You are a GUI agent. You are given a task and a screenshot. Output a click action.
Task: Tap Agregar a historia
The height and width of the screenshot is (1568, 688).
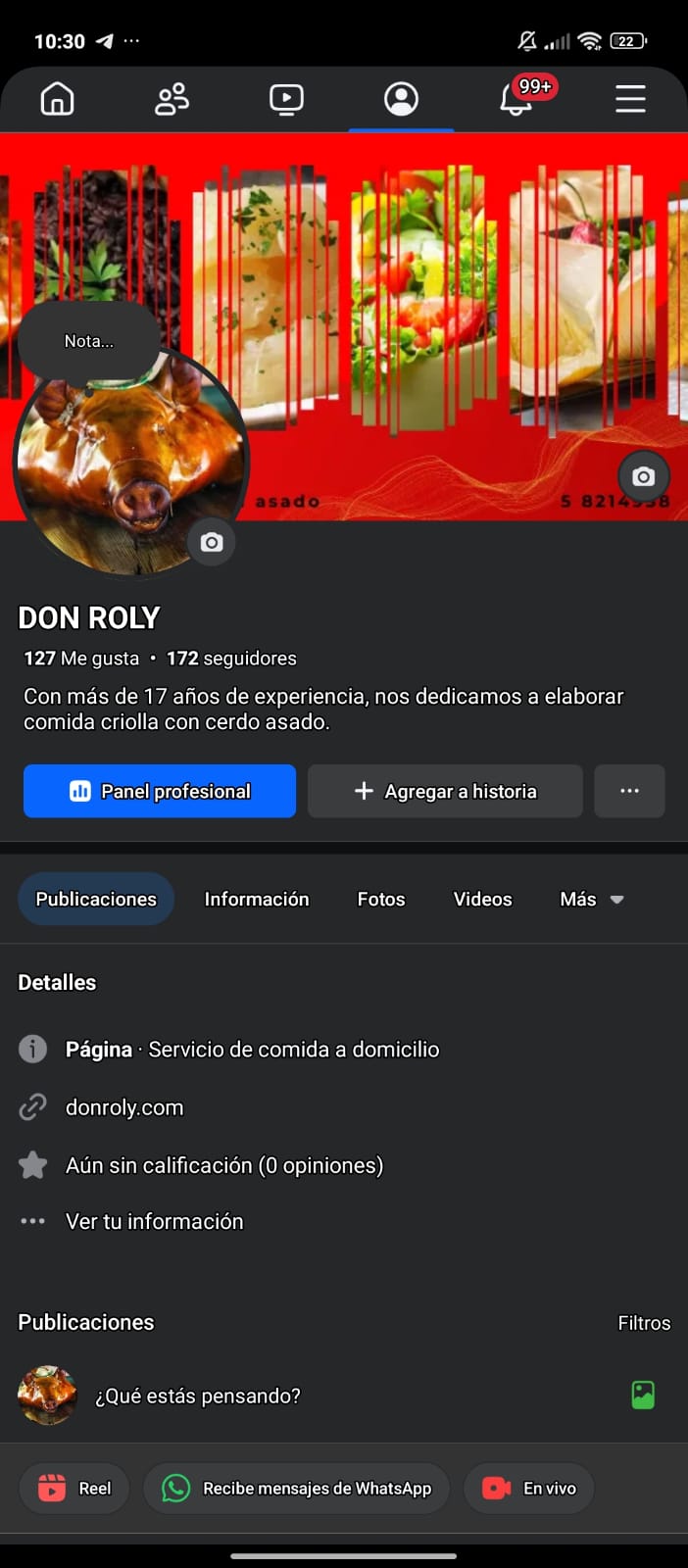[445, 791]
